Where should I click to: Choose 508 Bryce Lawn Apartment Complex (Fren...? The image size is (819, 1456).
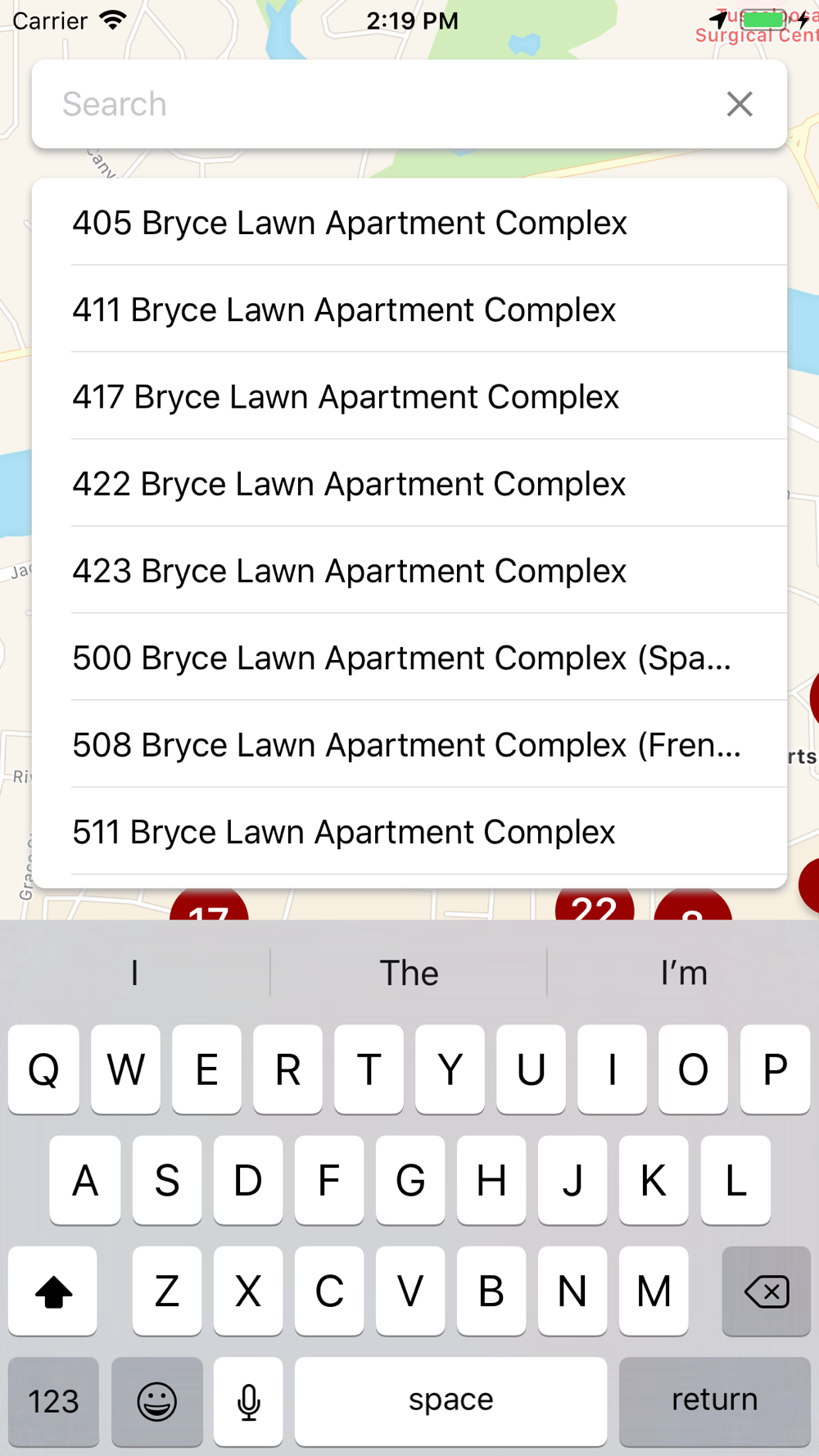point(409,745)
